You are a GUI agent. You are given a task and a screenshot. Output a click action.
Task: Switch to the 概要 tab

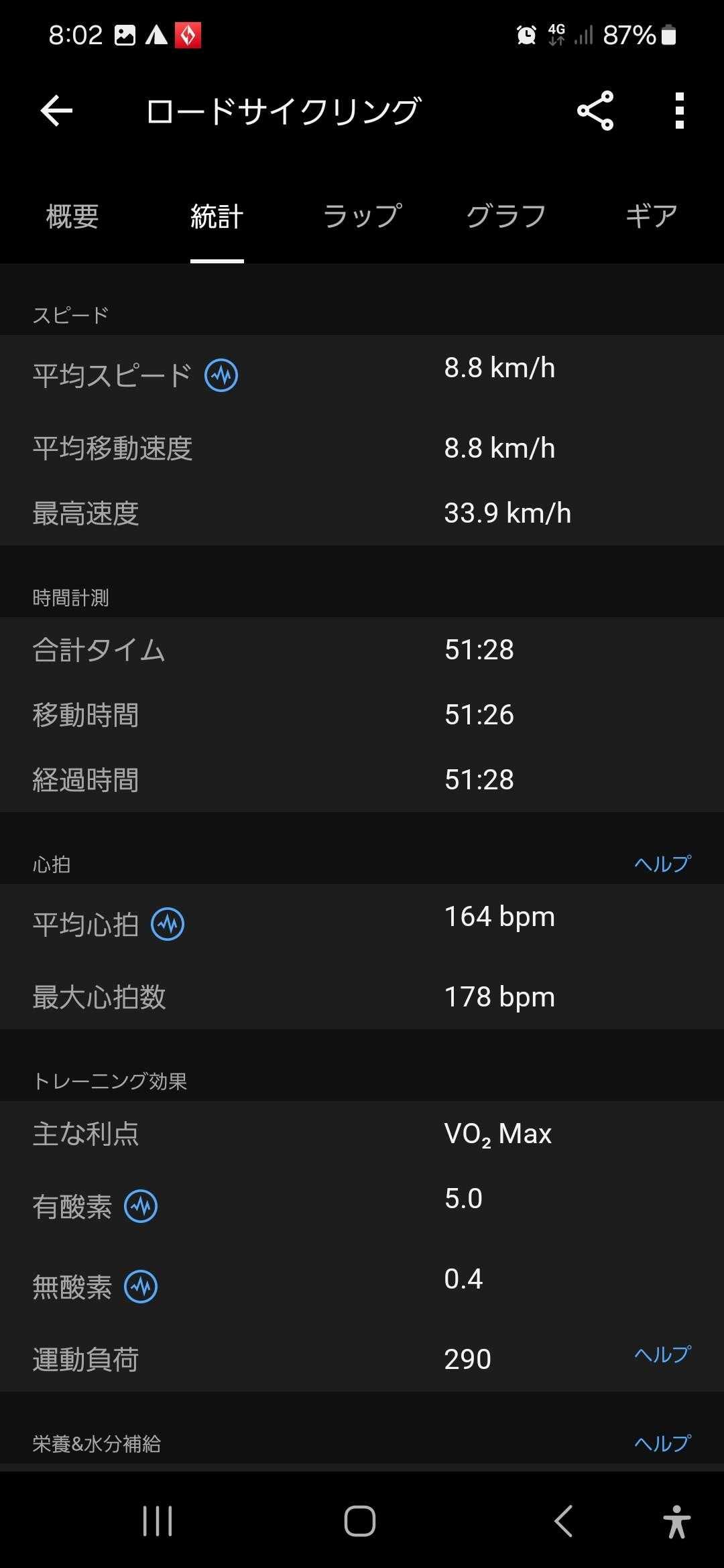click(72, 216)
